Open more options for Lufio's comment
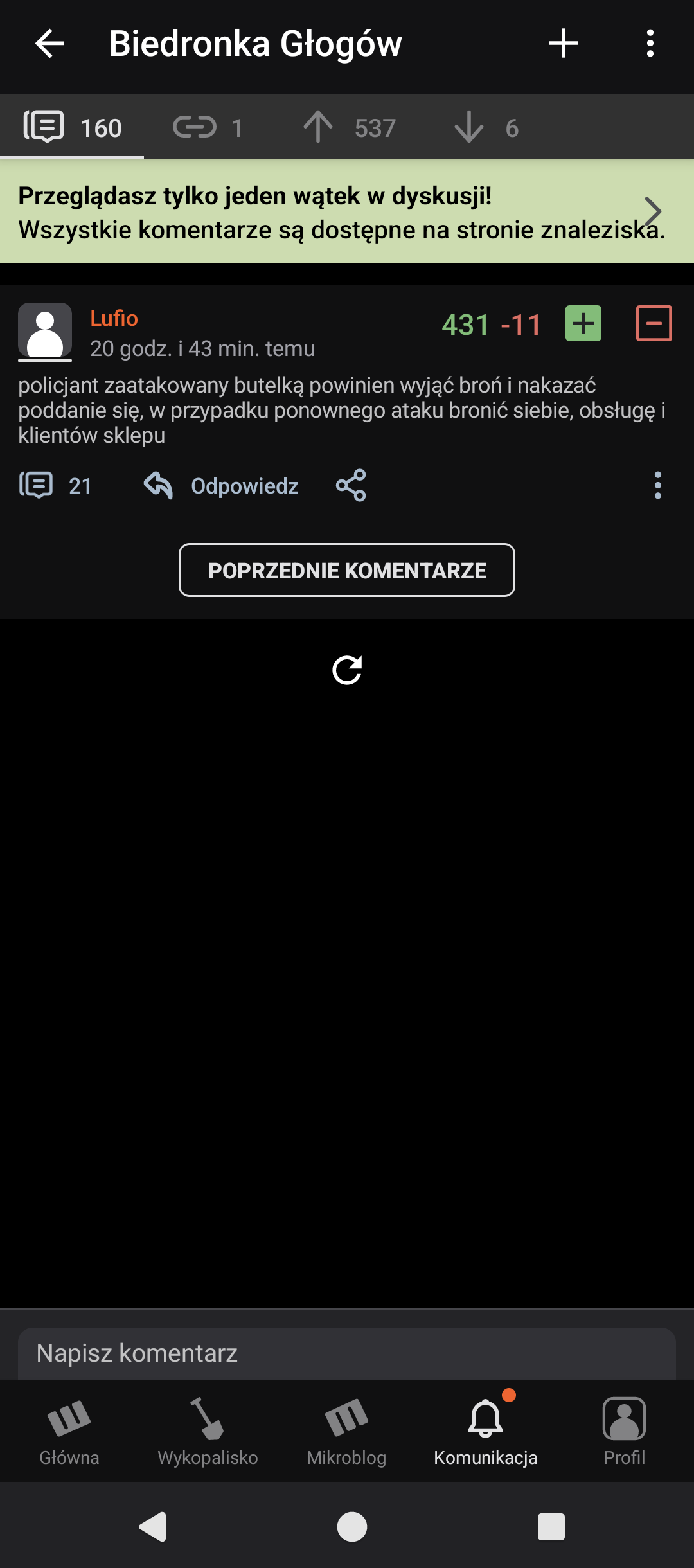 click(657, 485)
